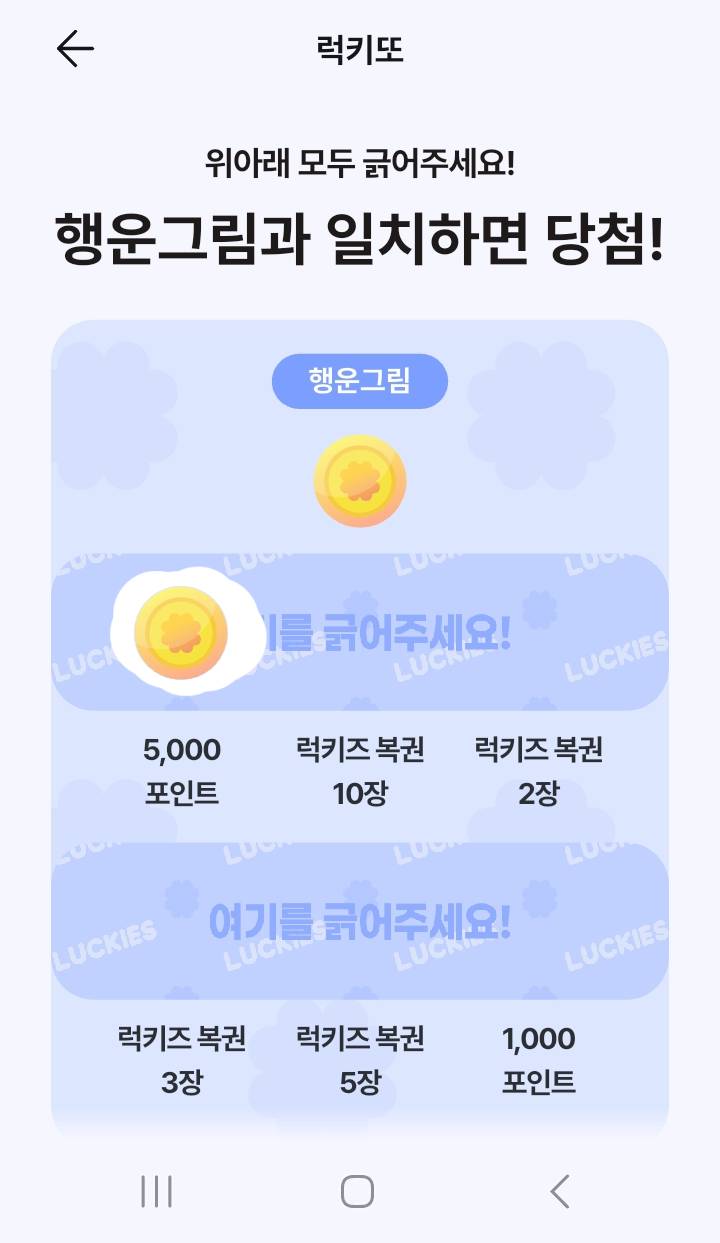Click the 행운그림 pill badge
Image resolution: width=720 pixels, height=1243 pixels.
[x=360, y=380]
